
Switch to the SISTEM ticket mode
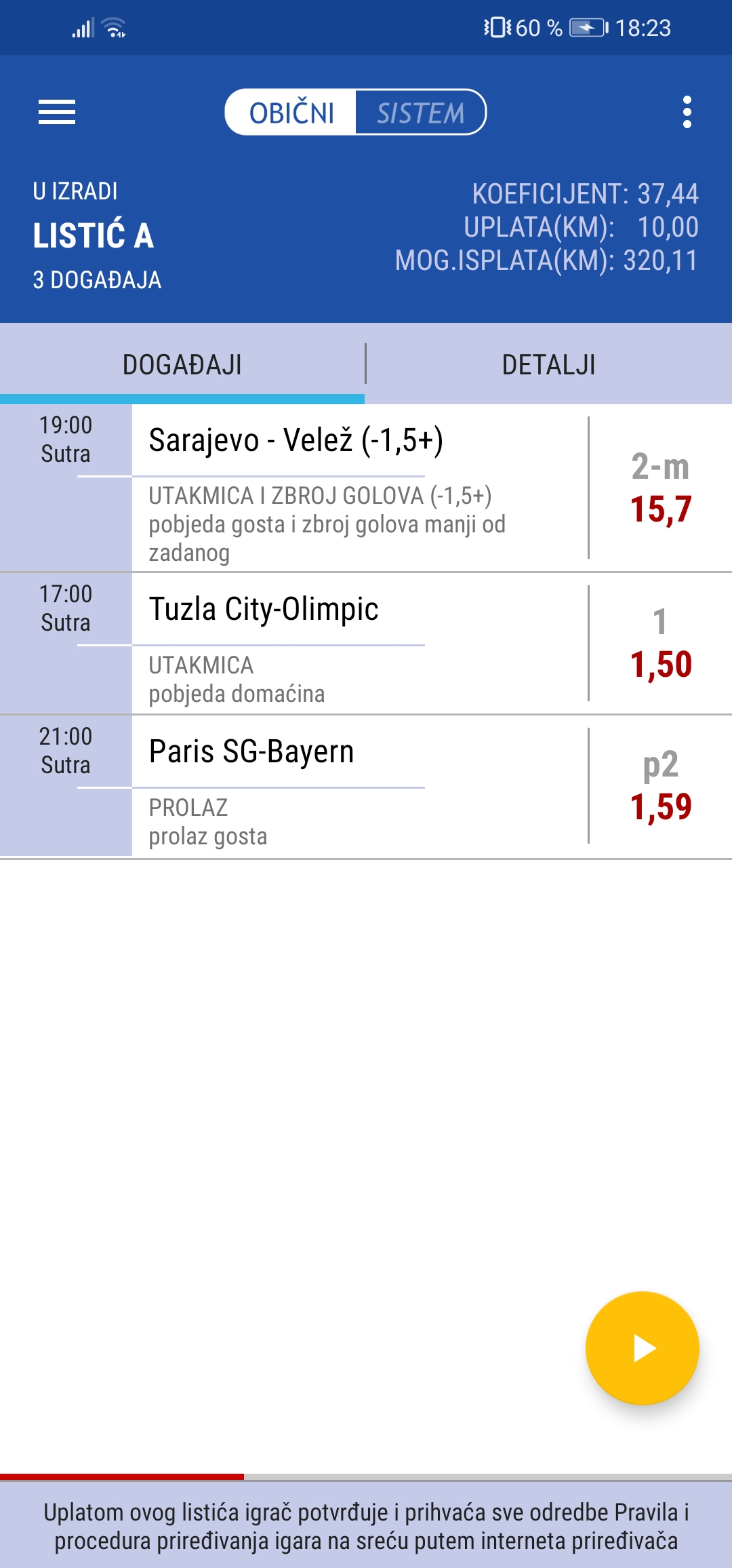(421, 112)
